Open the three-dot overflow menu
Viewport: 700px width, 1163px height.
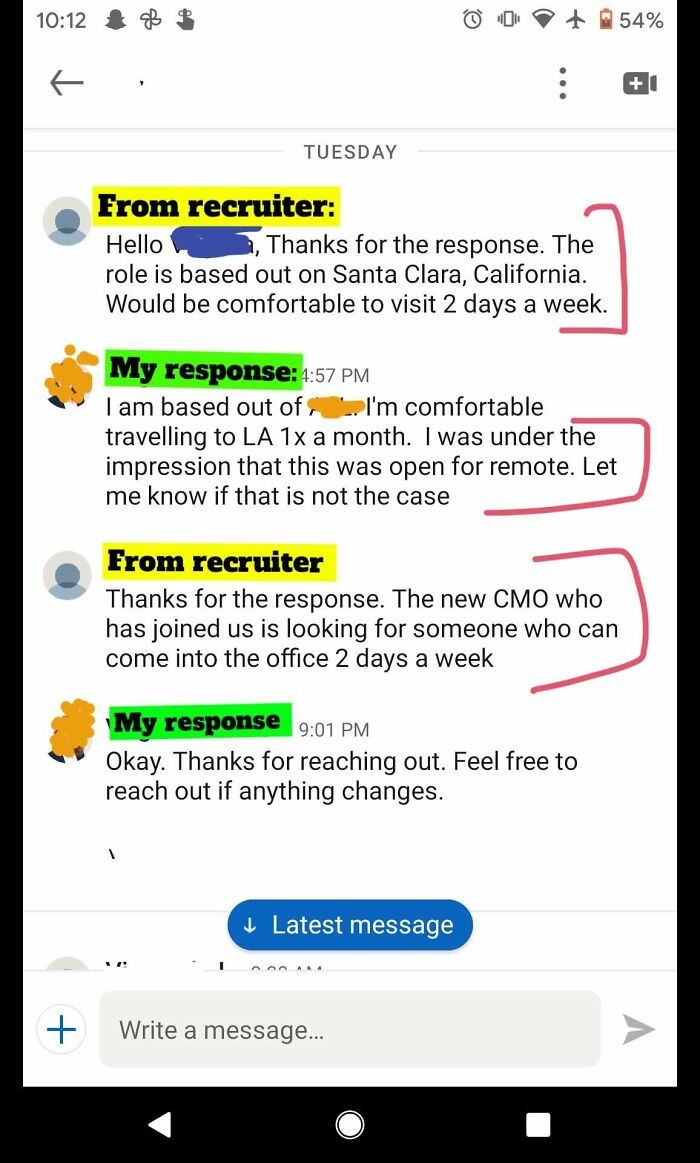pos(563,83)
